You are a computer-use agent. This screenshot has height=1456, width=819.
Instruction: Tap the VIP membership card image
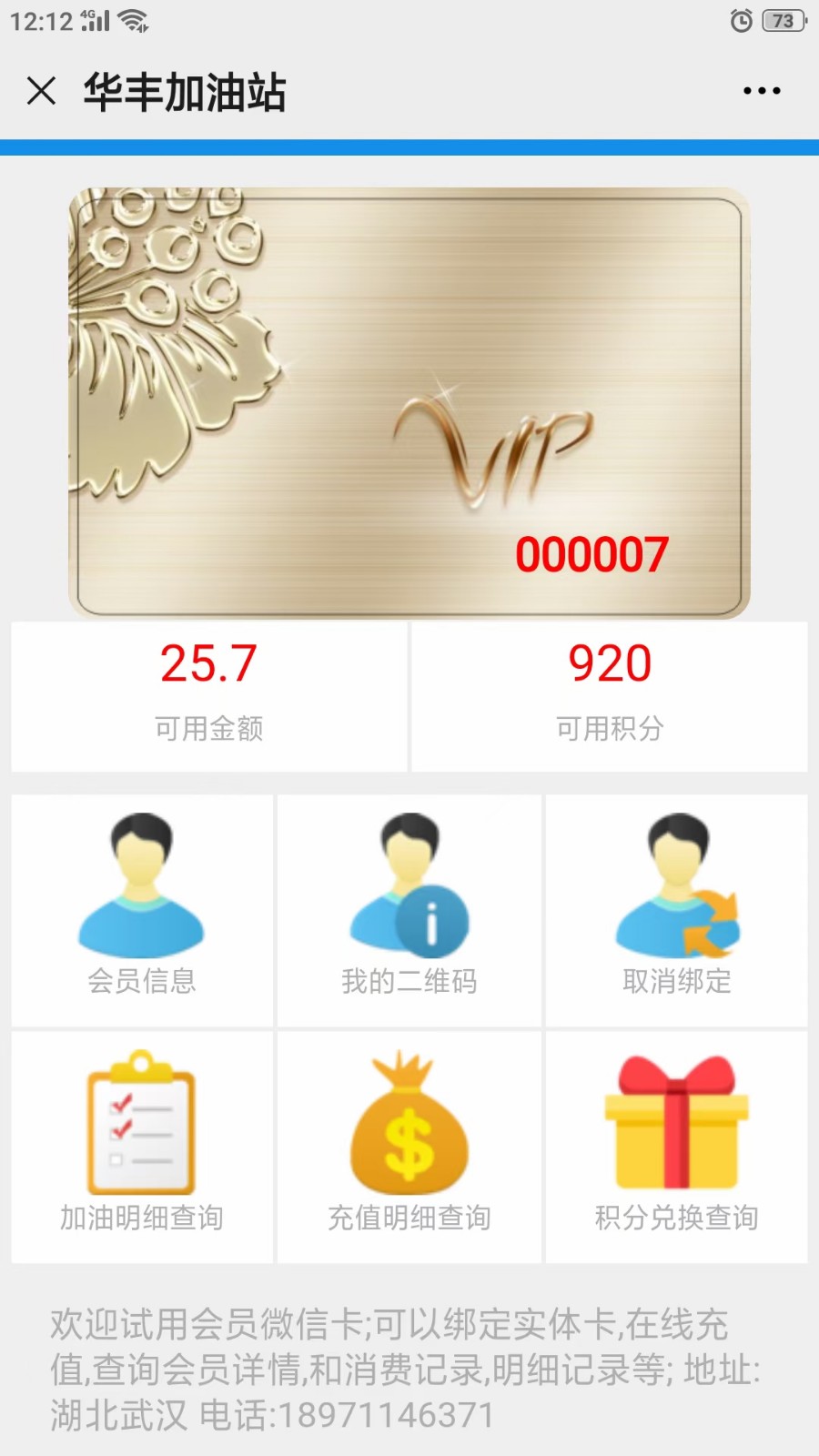coord(409,398)
